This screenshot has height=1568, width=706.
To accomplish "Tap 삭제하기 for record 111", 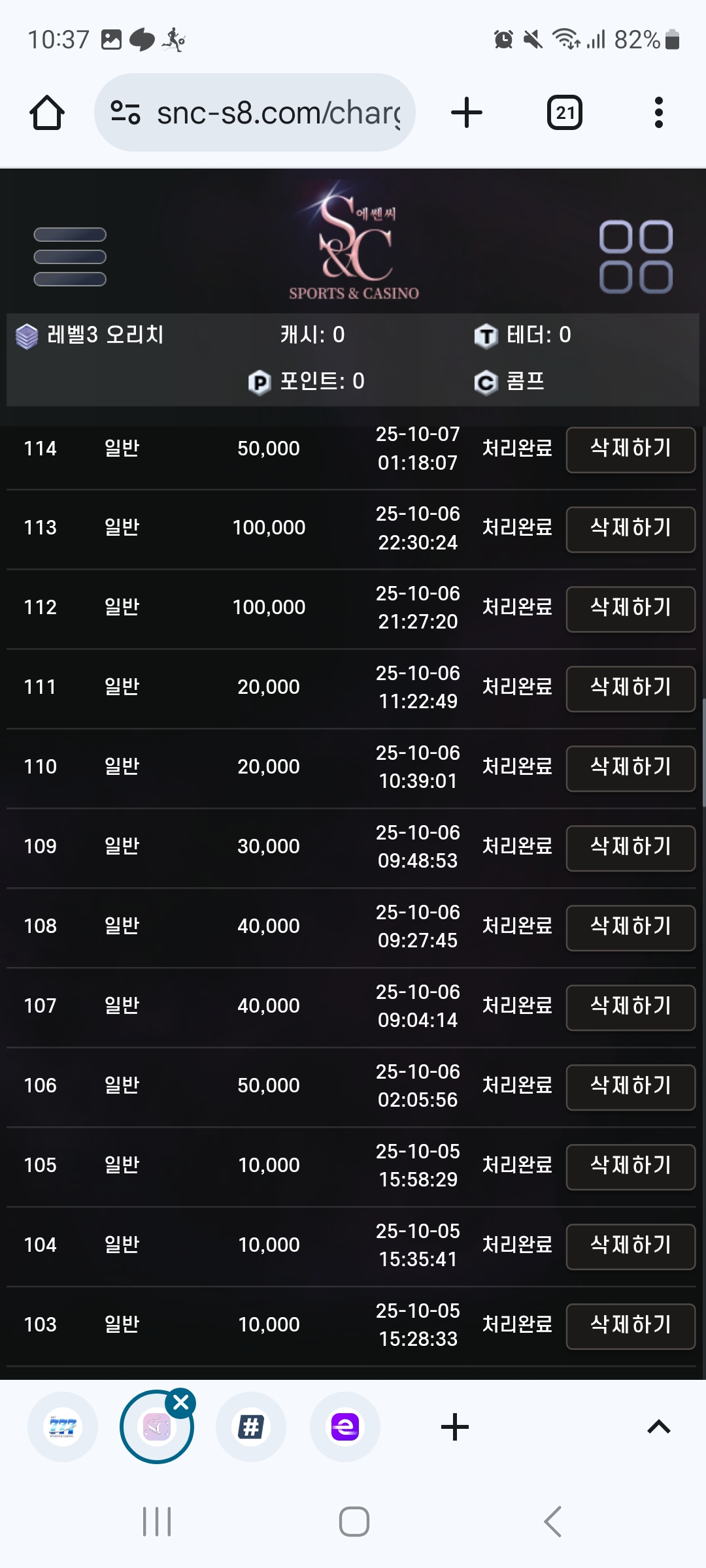I will click(x=630, y=688).
